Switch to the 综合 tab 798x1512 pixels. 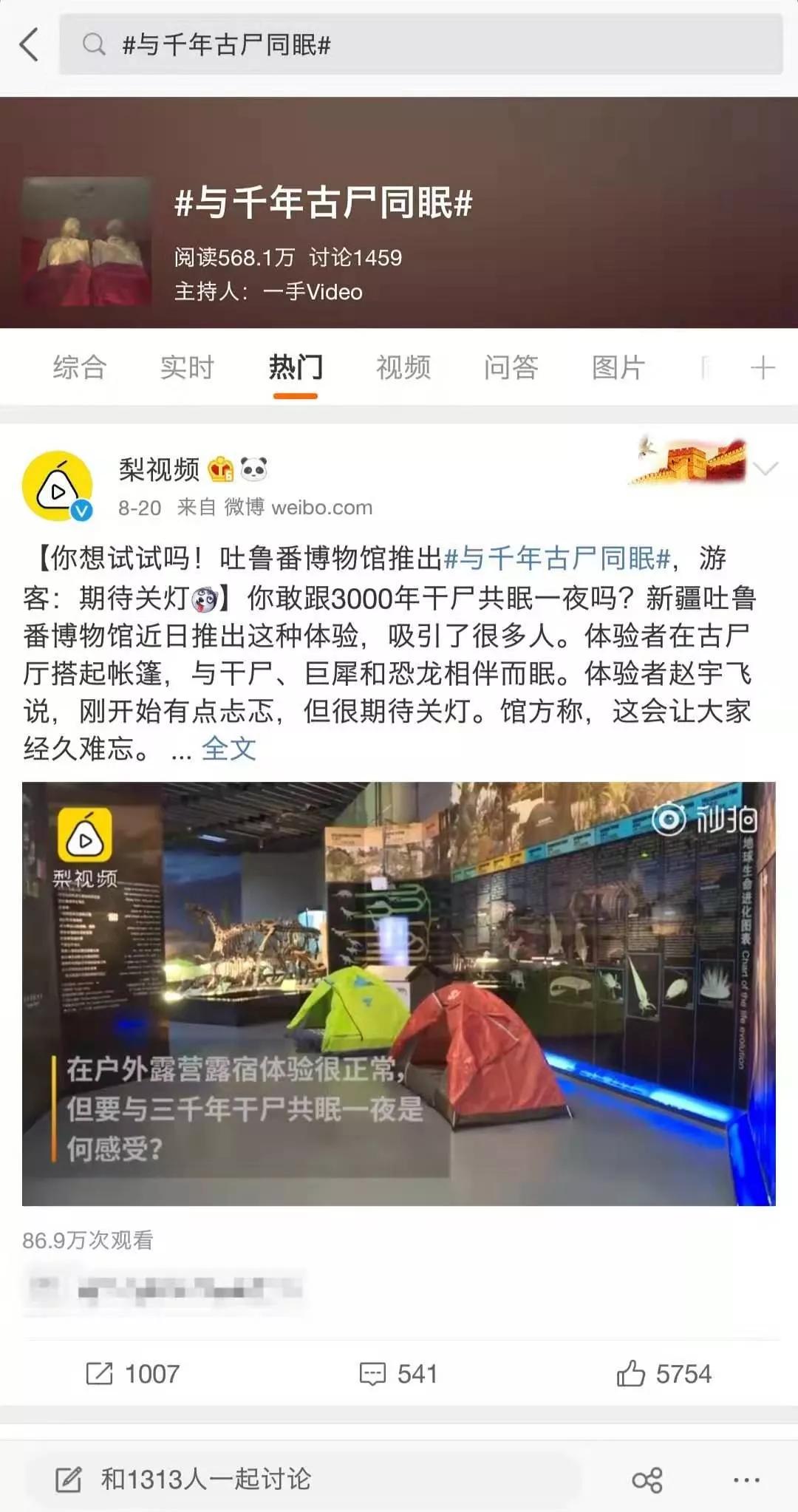click(80, 367)
